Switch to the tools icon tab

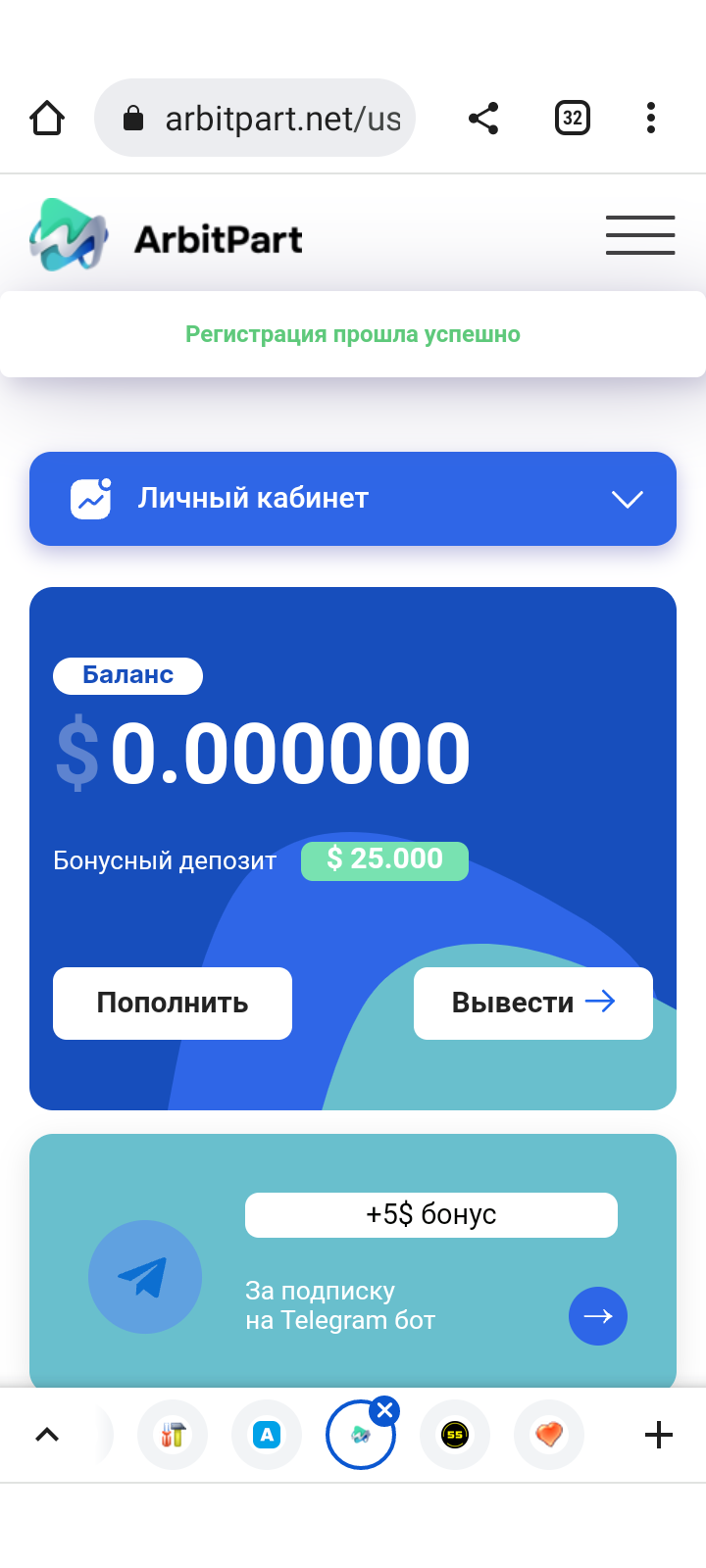(x=173, y=1435)
